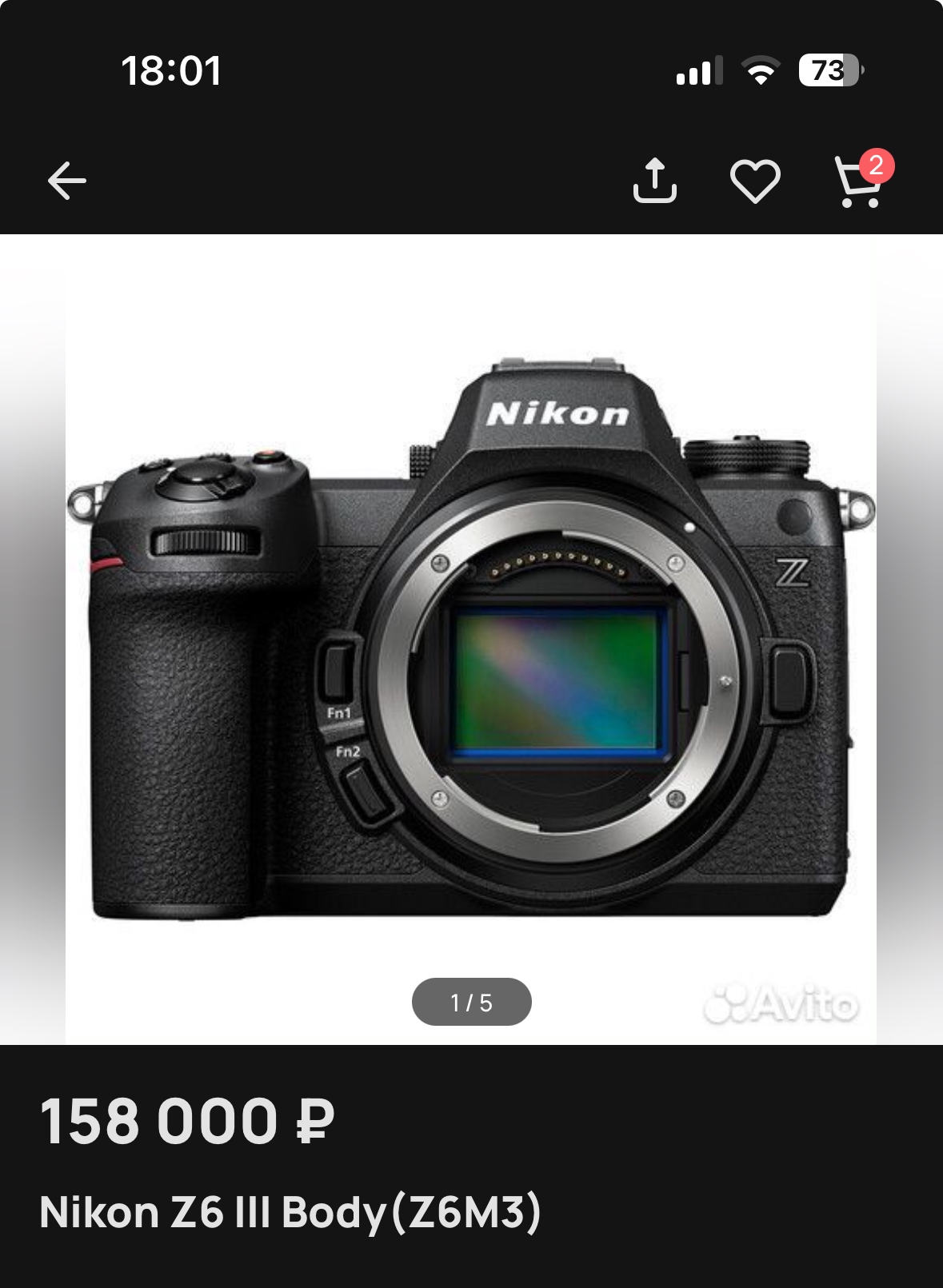Add the listing to favorites
Image resolution: width=943 pixels, height=1288 pixels.
[x=755, y=181]
